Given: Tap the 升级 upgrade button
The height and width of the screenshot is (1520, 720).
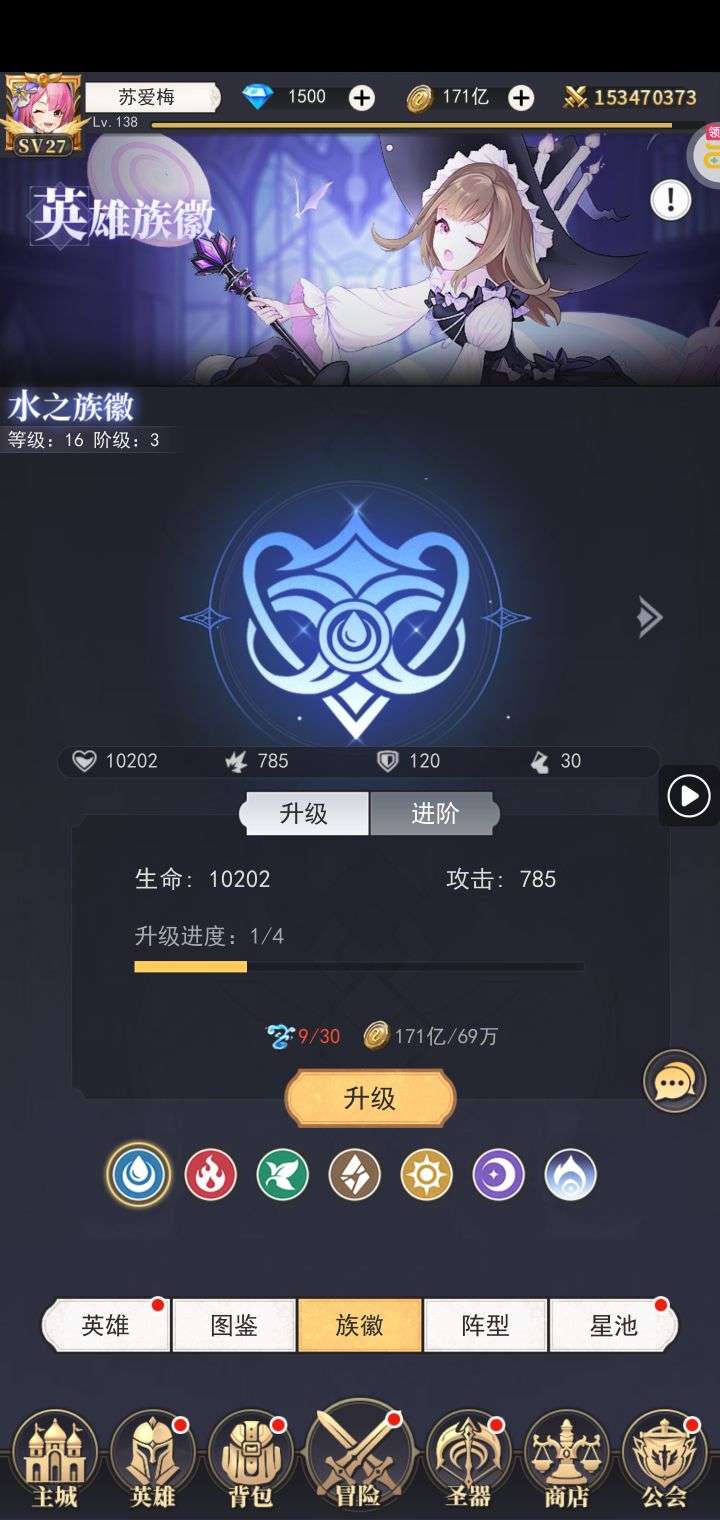Looking at the screenshot, I should click(x=370, y=1099).
